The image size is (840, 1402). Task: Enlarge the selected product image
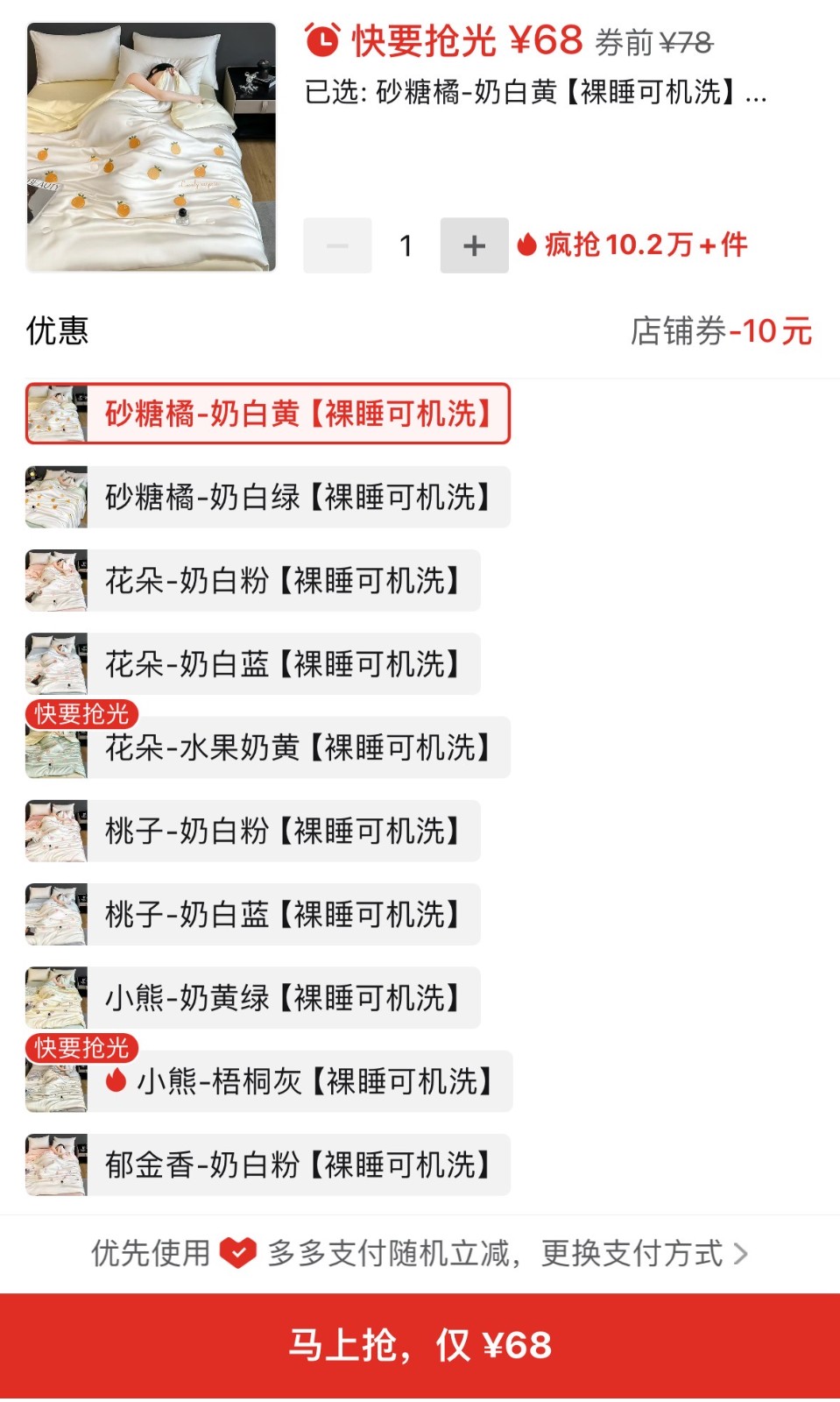click(152, 147)
